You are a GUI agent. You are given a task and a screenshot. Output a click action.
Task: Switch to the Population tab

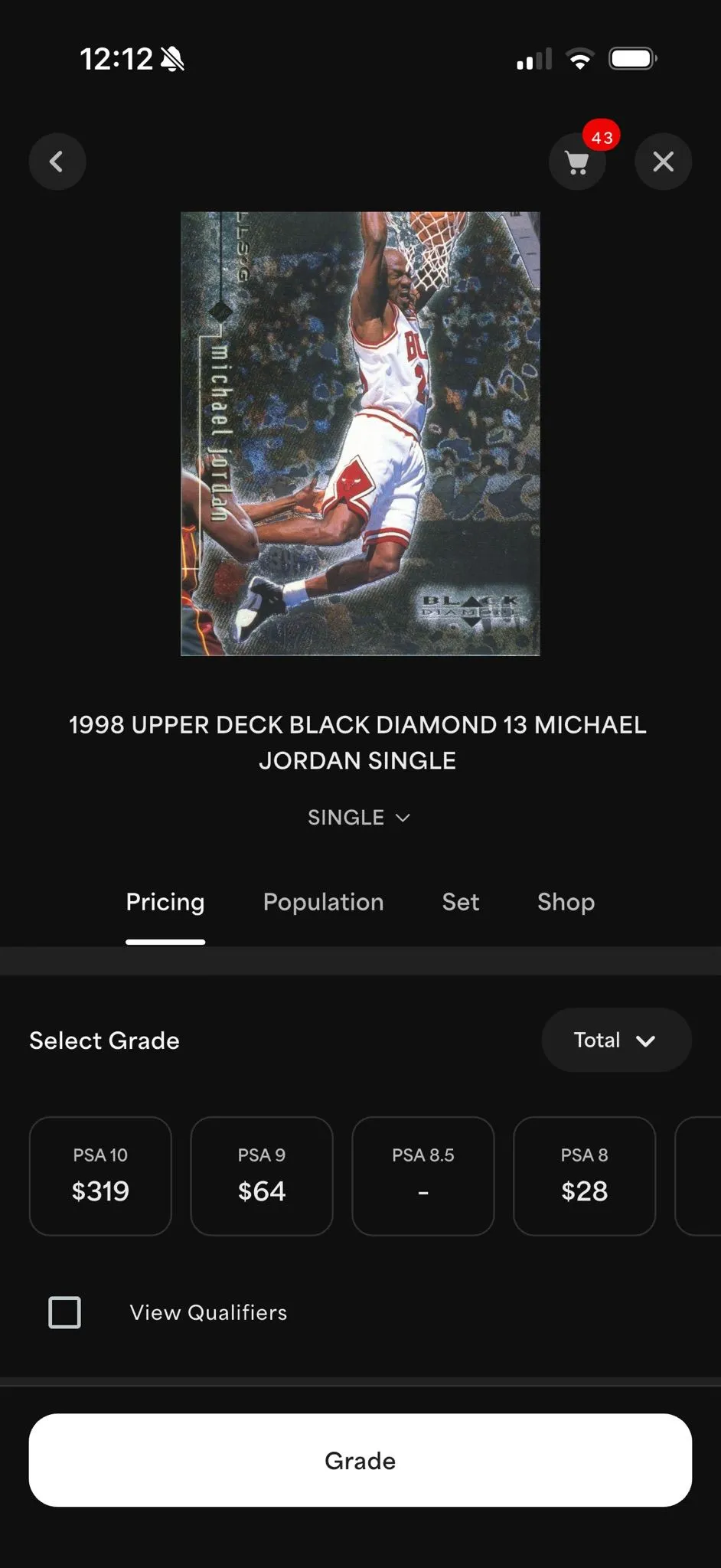pyautogui.click(x=323, y=902)
